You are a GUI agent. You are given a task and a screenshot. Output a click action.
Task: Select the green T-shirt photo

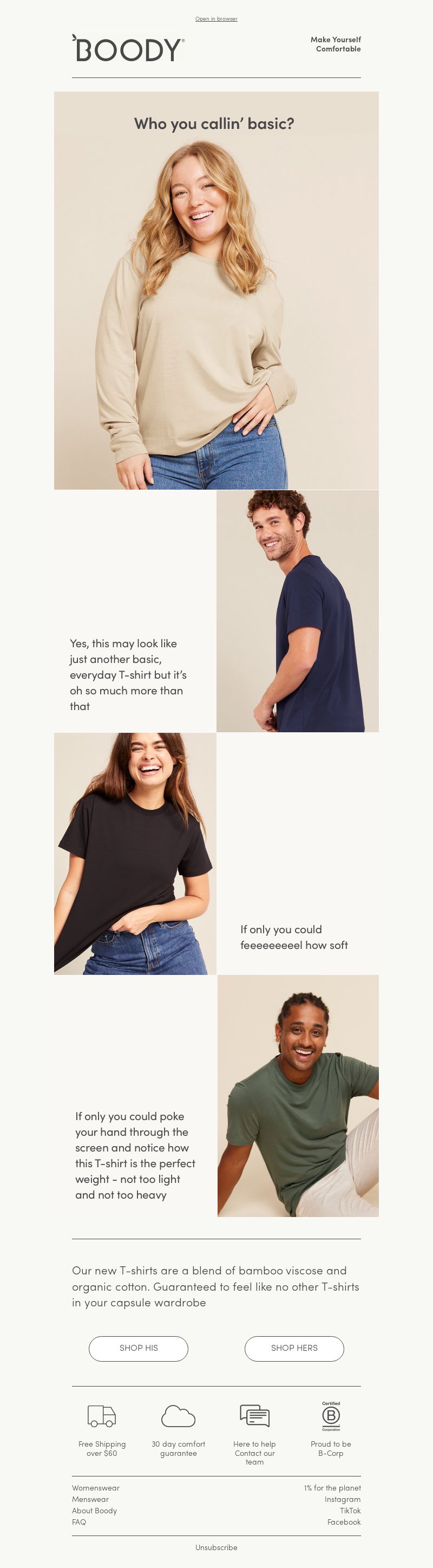297,1096
